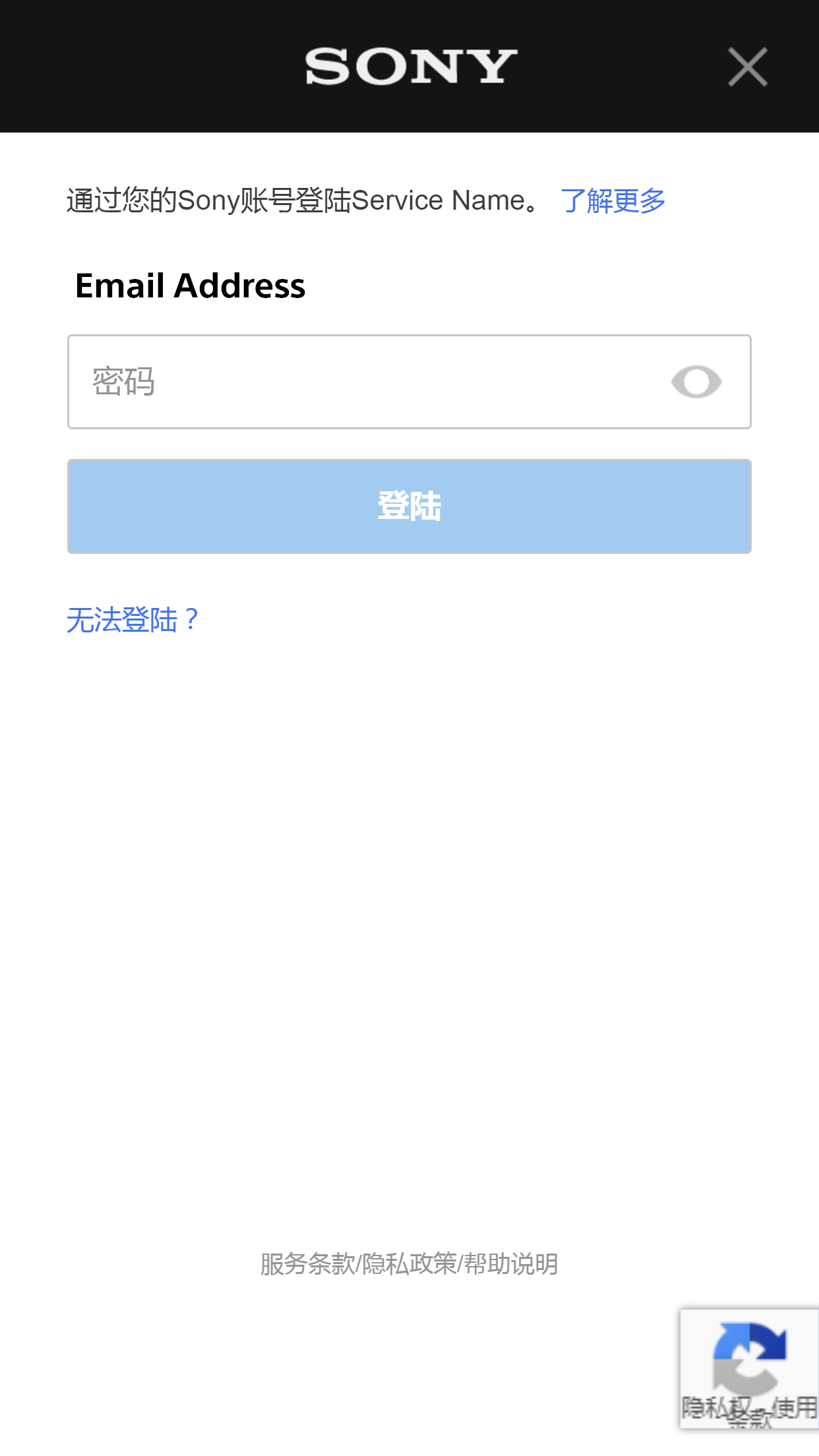This screenshot has height=1456, width=819.
Task: Open the reCAPTCHA privacy badge
Action: pos(749,1368)
